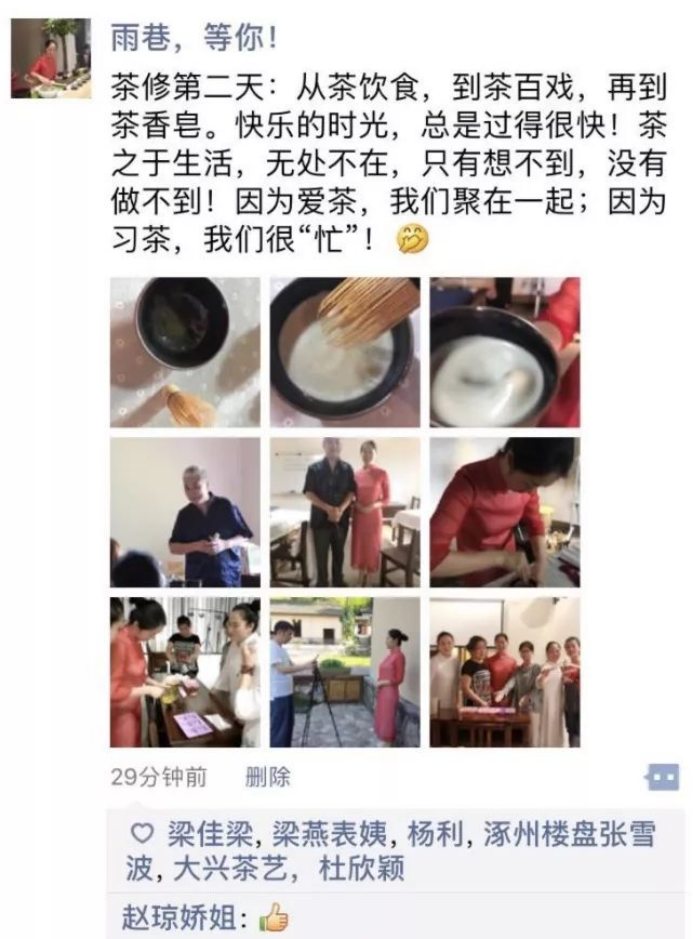This screenshot has width=693, height=939.
Task: Delete this post with 删除
Action: 267,777
